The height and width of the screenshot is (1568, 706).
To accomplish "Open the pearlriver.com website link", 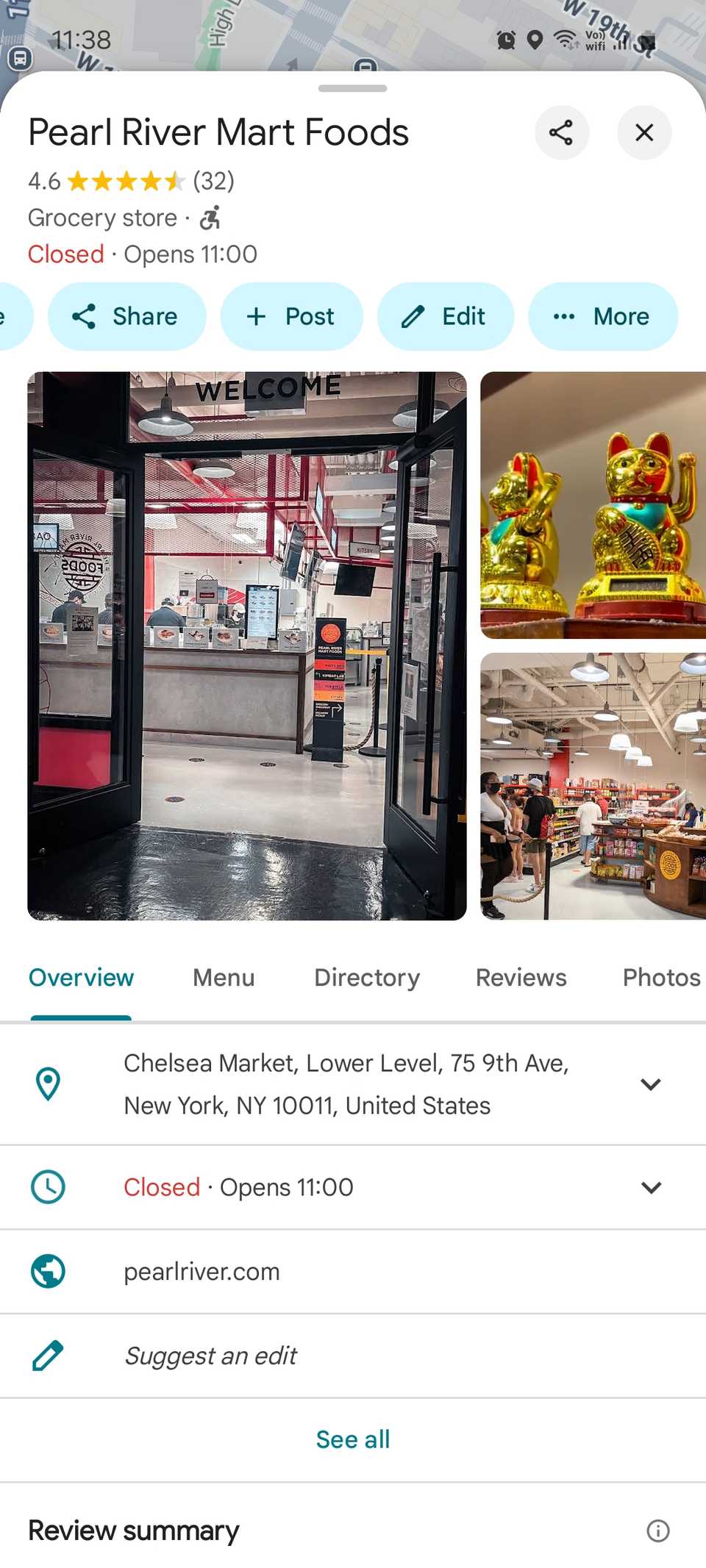I will 202,1271.
